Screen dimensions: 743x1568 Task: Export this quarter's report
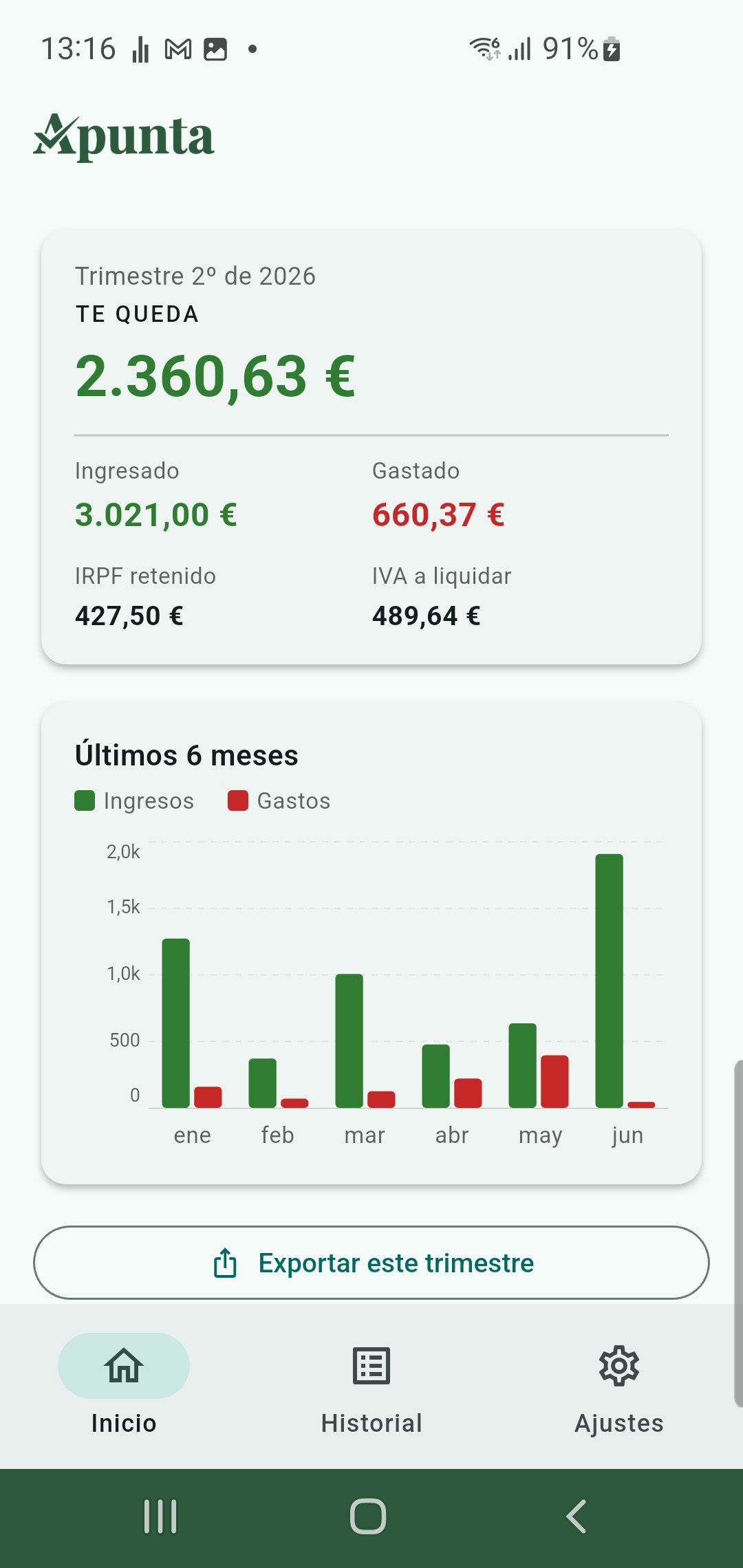click(x=371, y=1263)
